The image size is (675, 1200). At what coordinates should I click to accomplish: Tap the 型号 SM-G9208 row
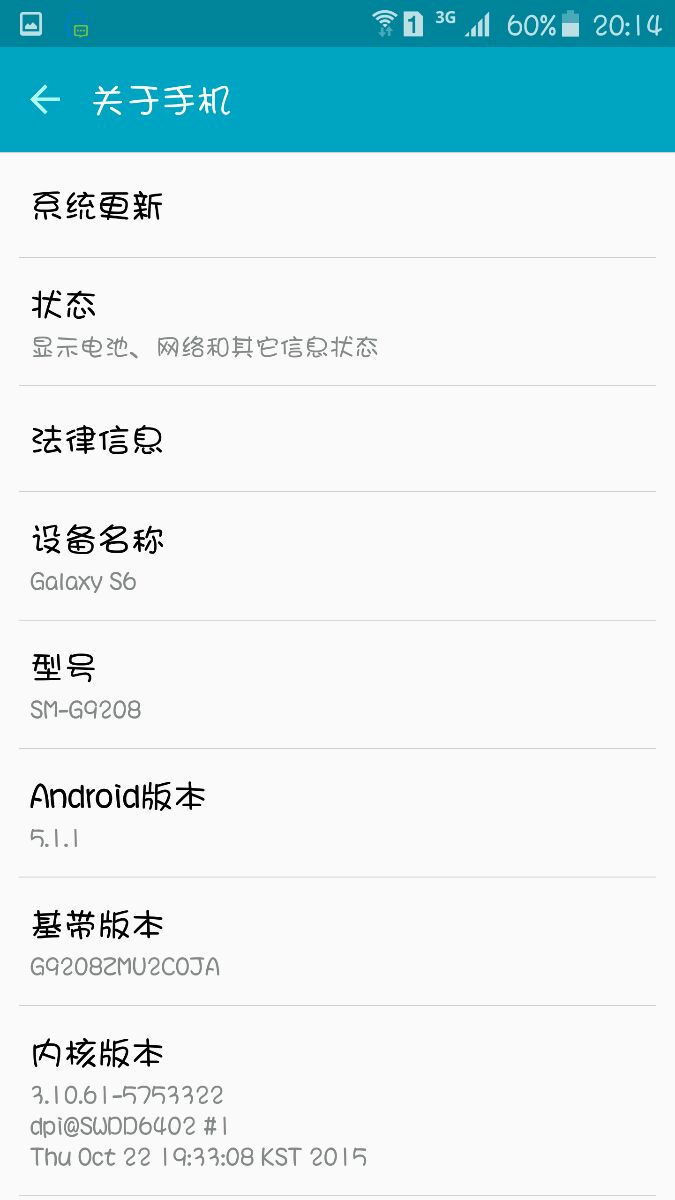(x=337, y=686)
